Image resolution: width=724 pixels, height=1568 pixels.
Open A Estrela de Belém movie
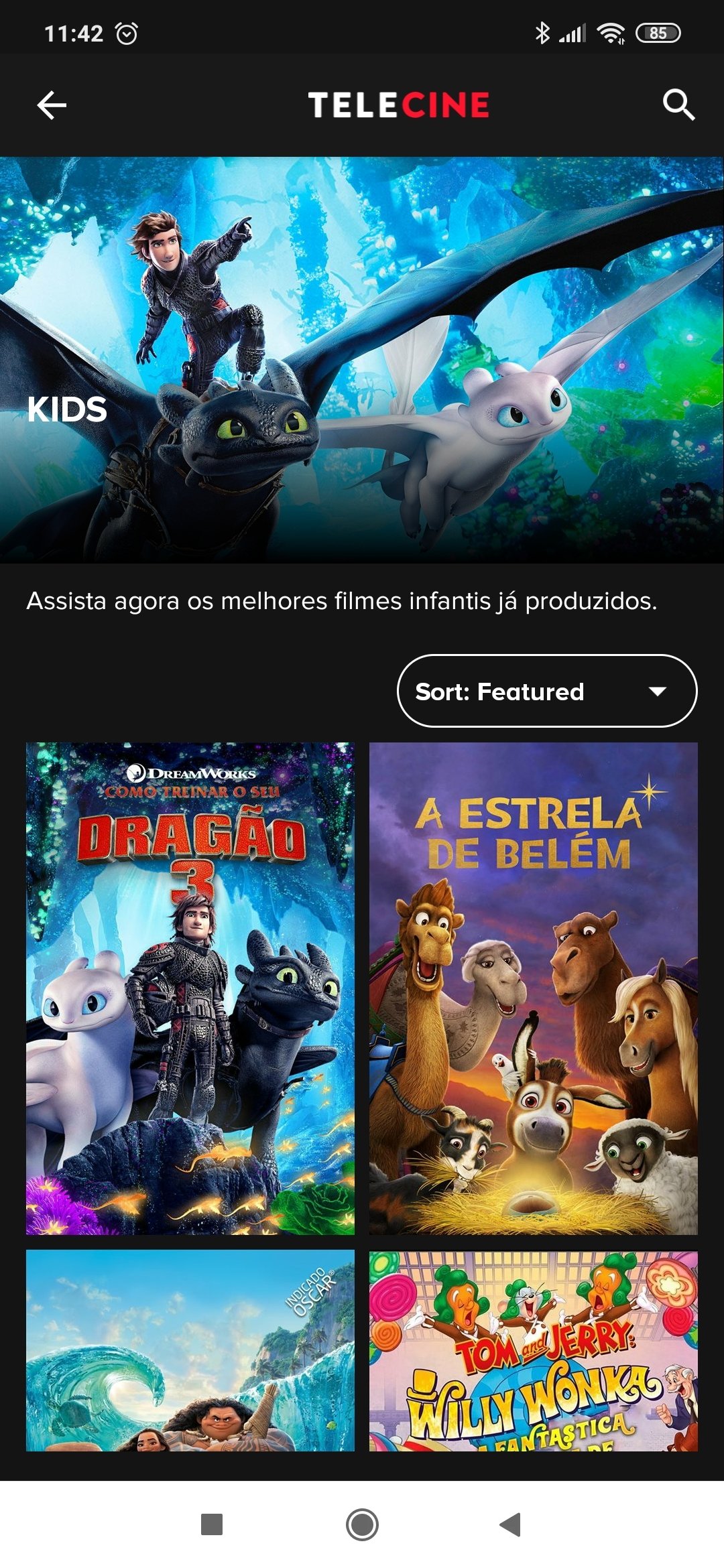click(534, 988)
